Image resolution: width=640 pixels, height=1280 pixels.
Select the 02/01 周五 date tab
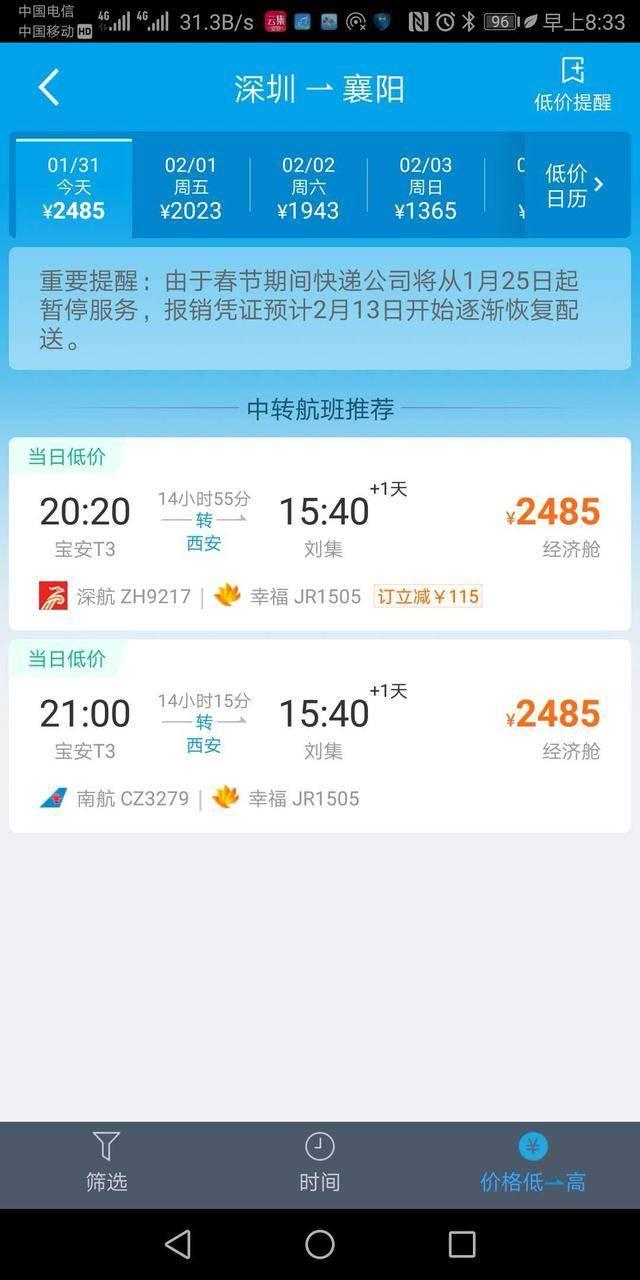(x=190, y=188)
